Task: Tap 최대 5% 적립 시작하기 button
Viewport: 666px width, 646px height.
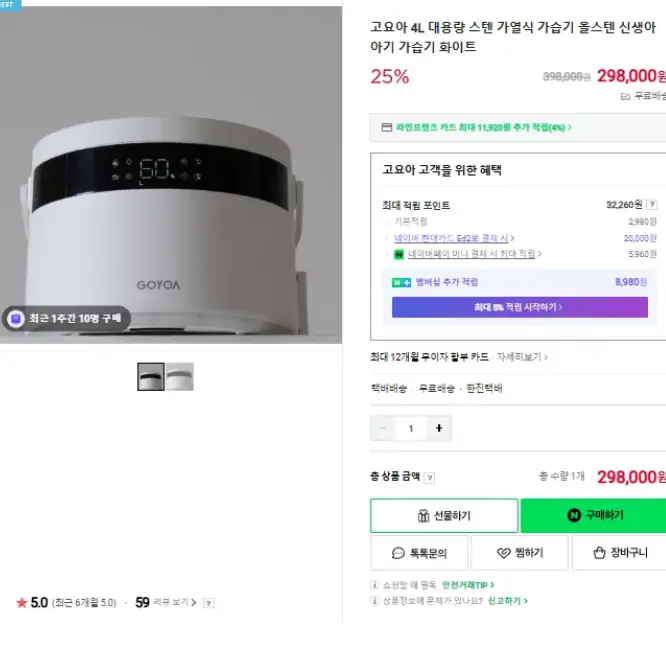Action: [519, 307]
